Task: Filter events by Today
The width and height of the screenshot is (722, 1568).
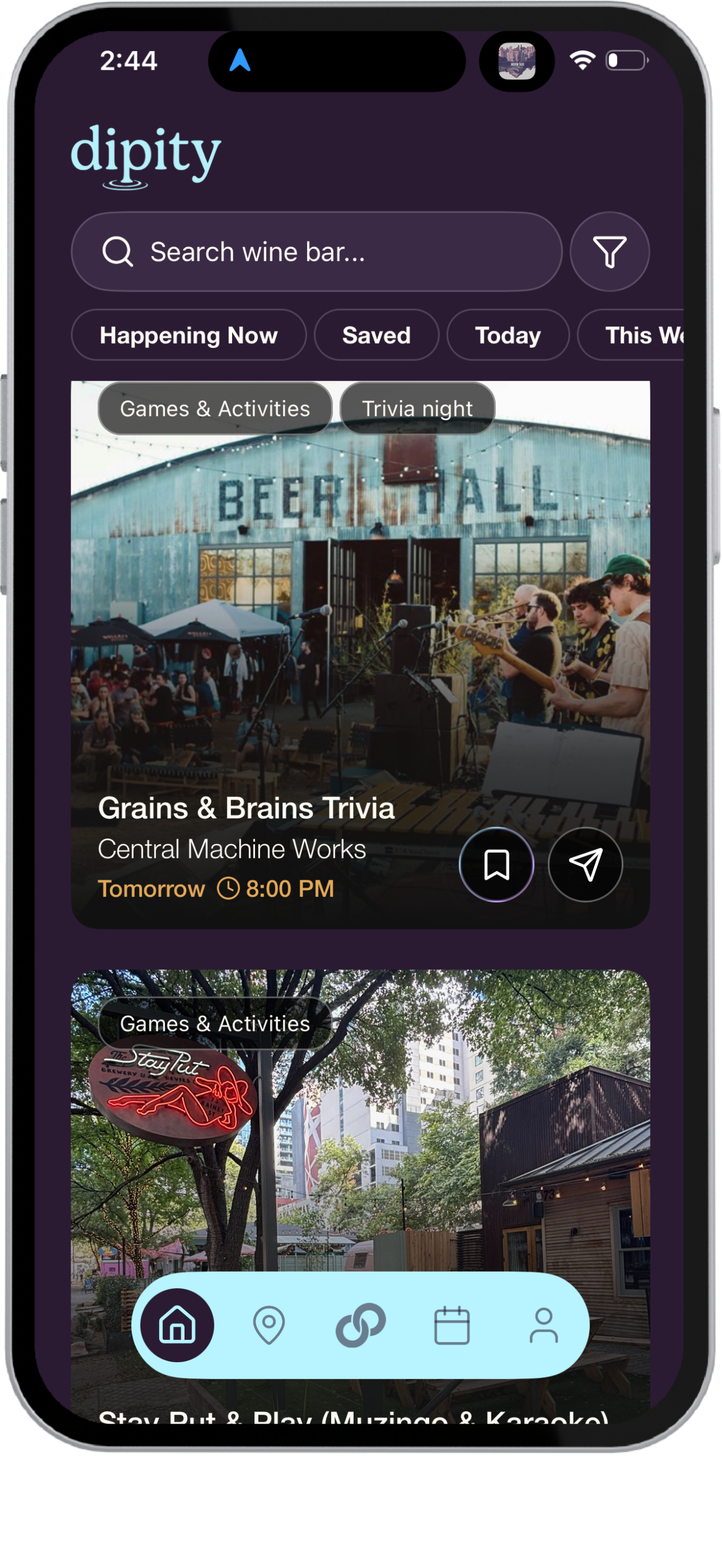Action: pyautogui.click(x=508, y=335)
